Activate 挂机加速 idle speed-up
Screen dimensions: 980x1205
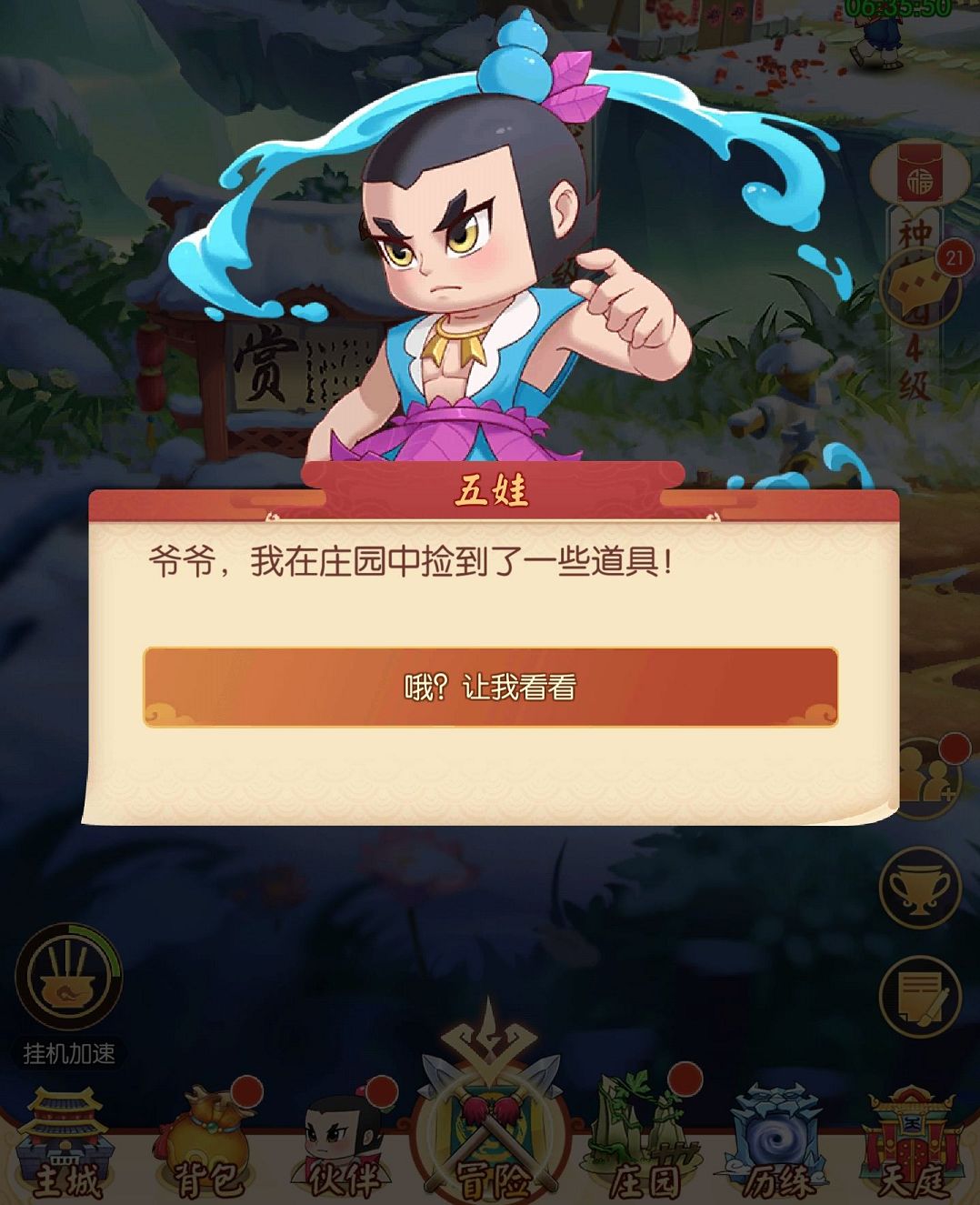click(68, 982)
